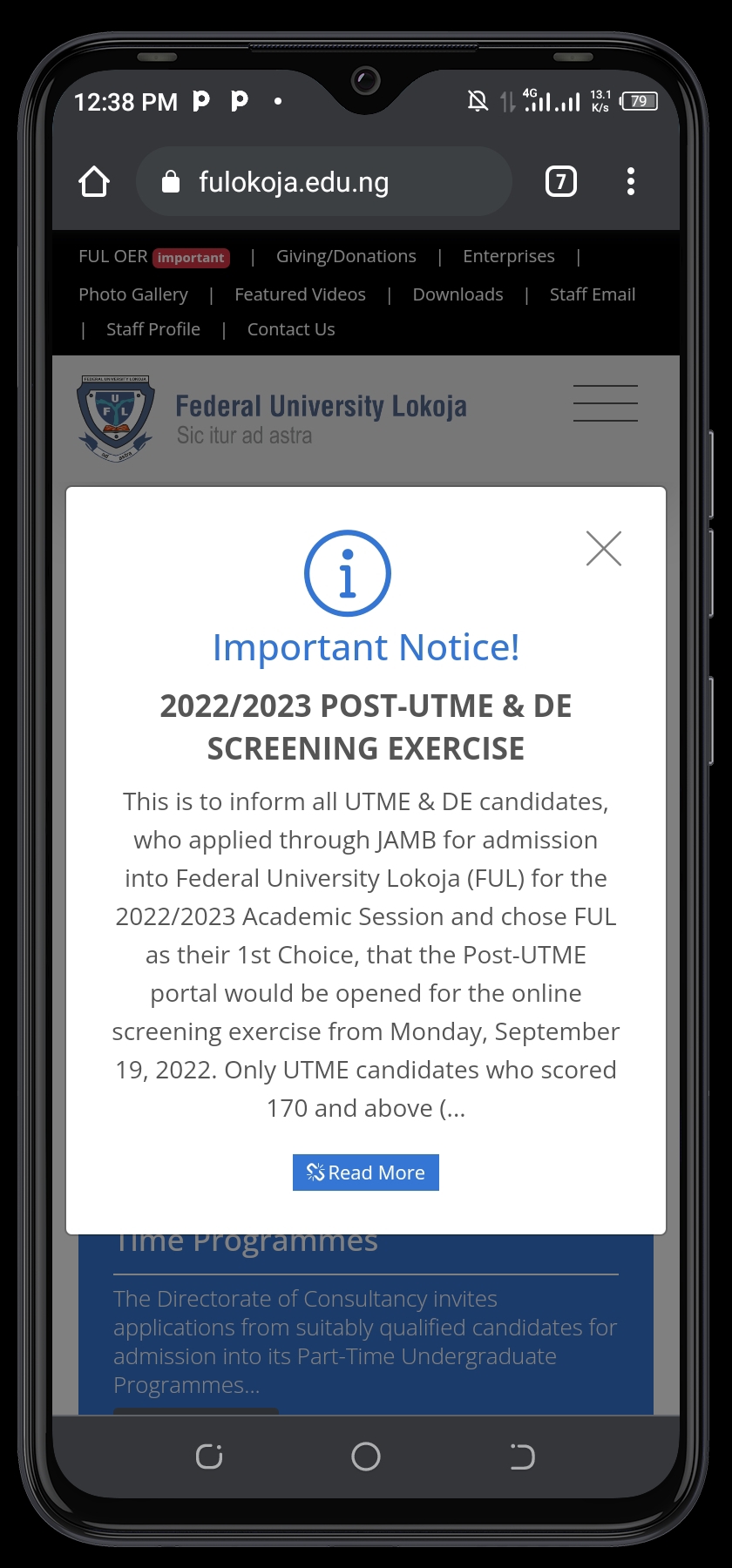Screen dimensions: 732x1568
Task: Select the Staff Email link
Action: (x=592, y=294)
